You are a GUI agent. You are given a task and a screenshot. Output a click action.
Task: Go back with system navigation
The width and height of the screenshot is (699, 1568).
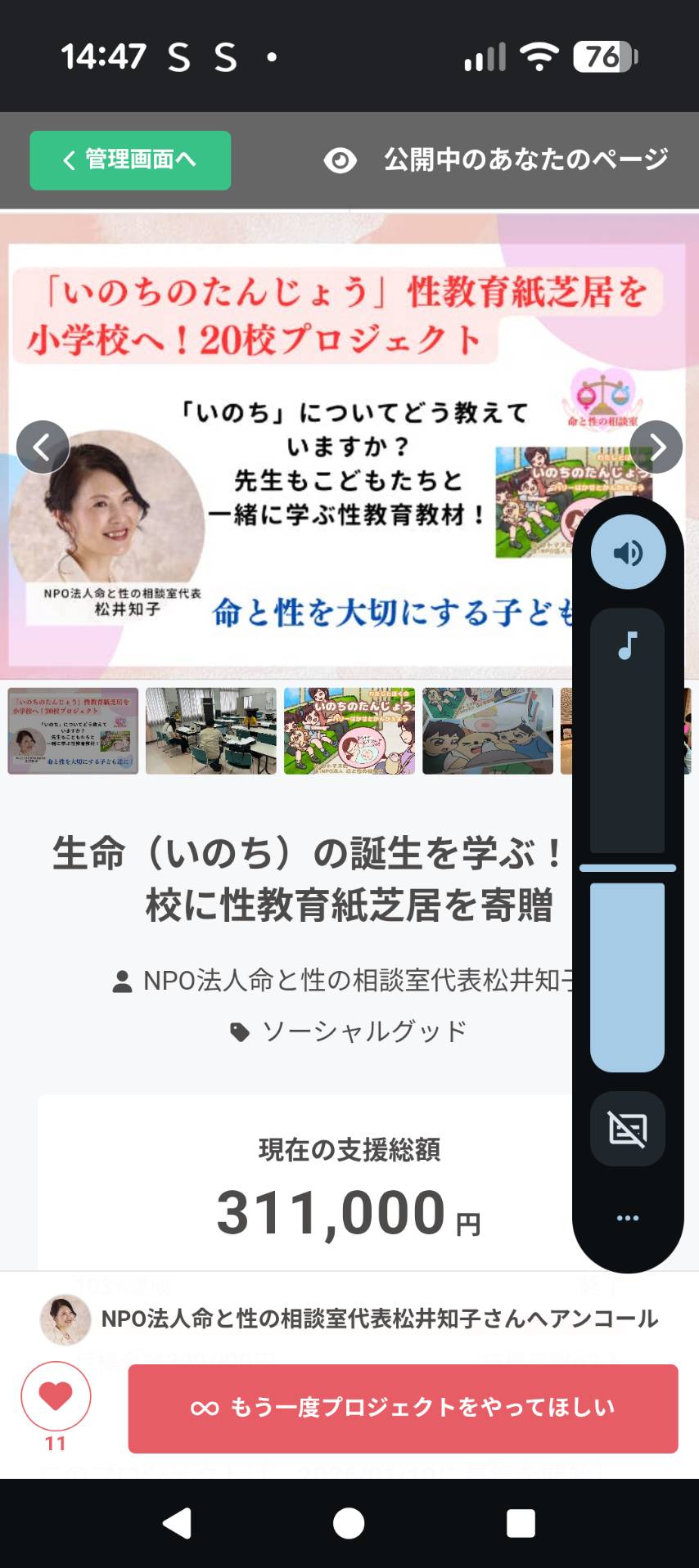pos(178,1523)
